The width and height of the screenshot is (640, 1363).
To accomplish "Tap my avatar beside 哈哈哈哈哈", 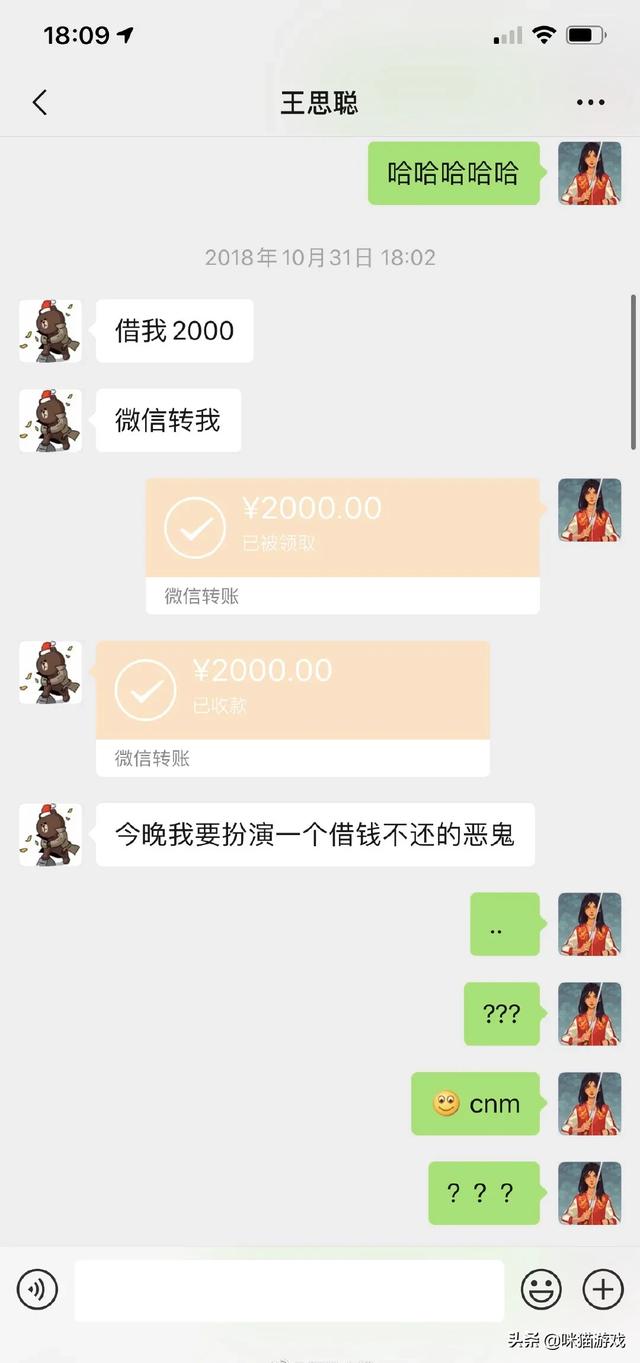I will (590, 173).
